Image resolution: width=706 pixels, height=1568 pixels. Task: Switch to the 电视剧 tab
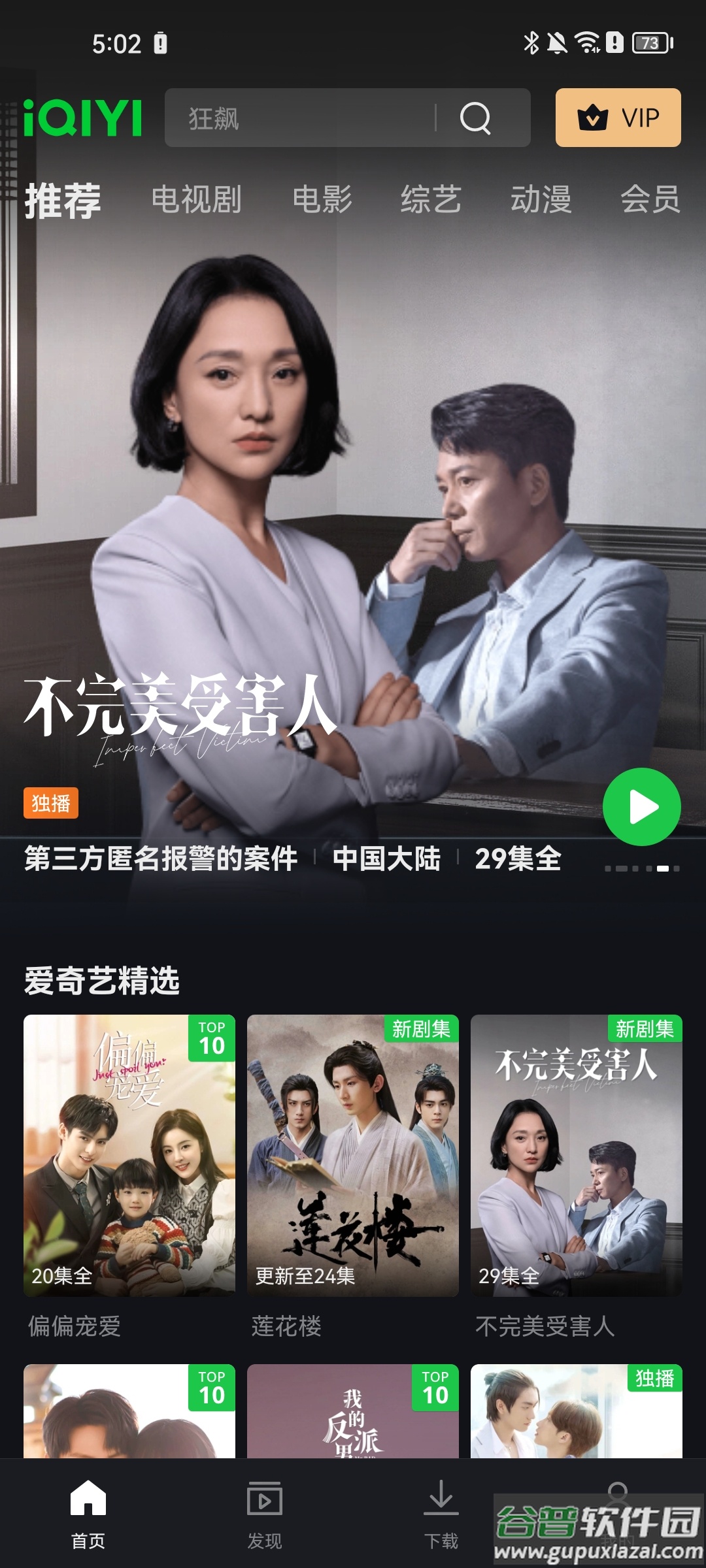tap(196, 199)
